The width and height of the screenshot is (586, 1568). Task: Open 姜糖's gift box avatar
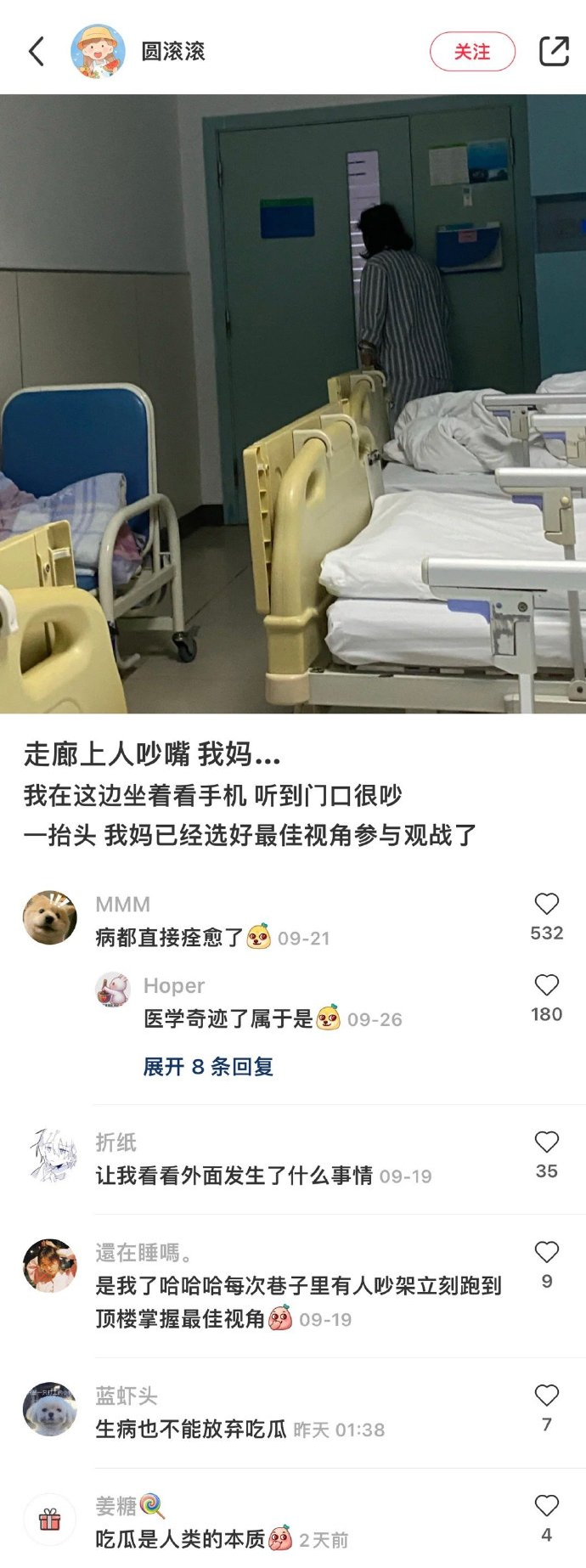[49, 1520]
